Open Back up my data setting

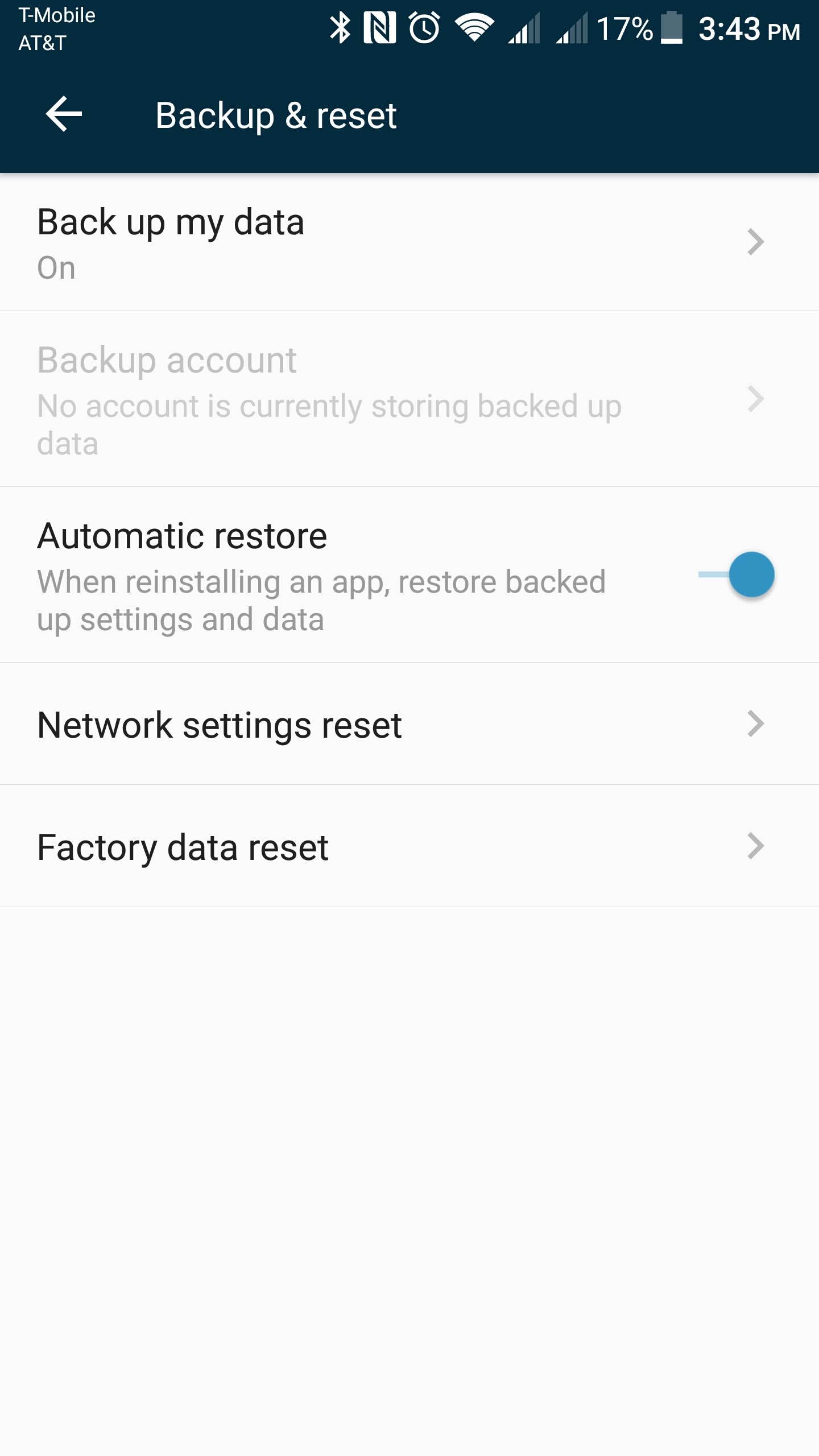pos(409,242)
